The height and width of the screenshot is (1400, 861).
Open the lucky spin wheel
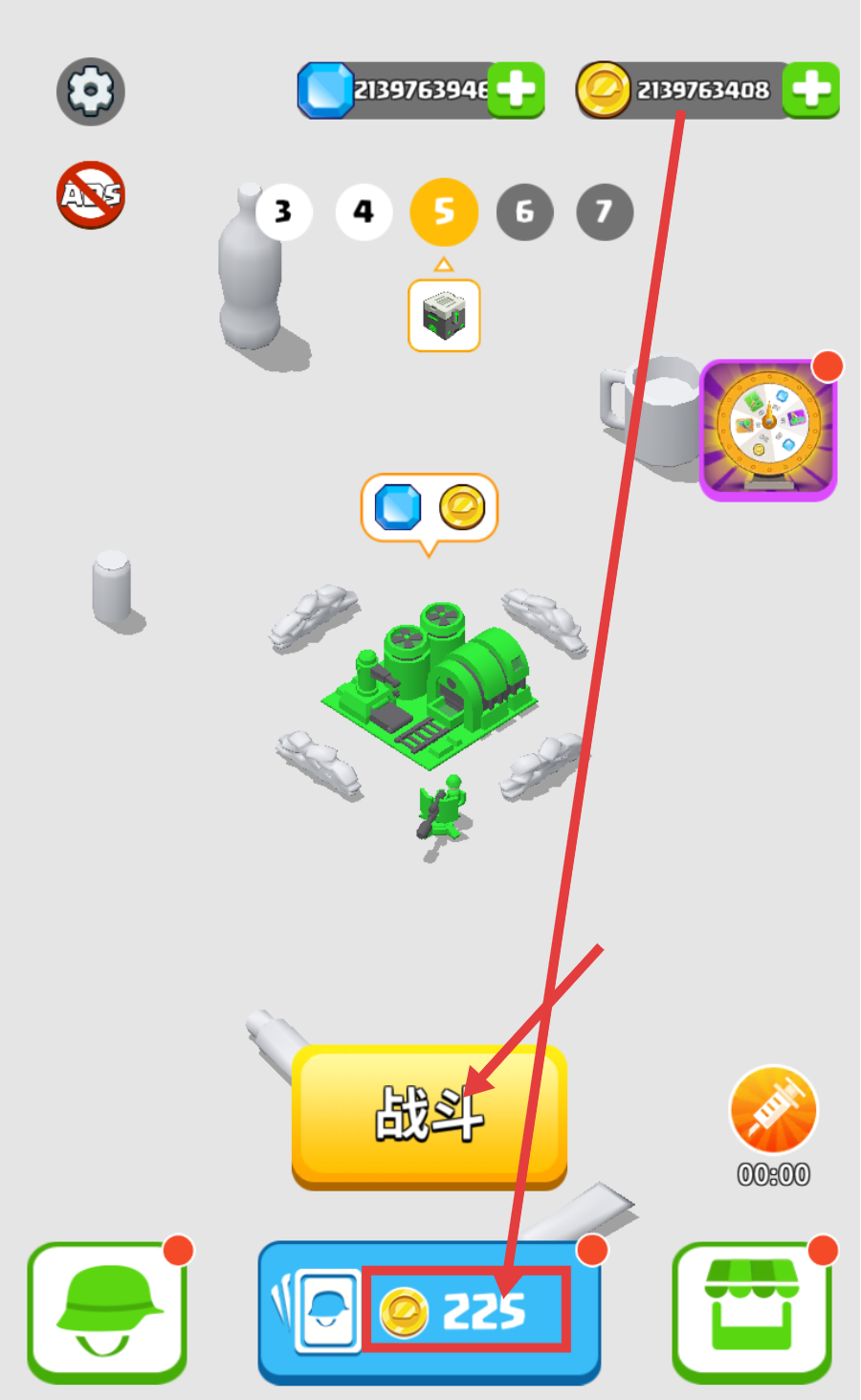pyautogui.click(x=768, y=430)
